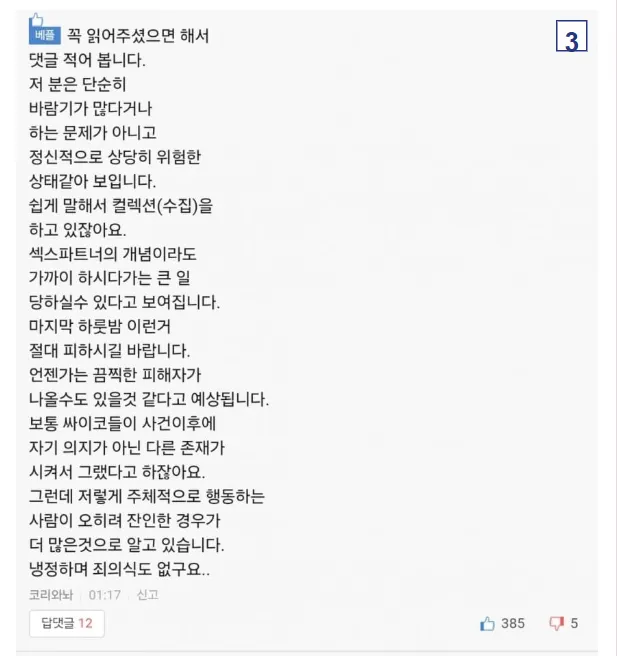Report the comment via 신고
The width and height of the screenshot is (617, 656).
click(147, 594)
